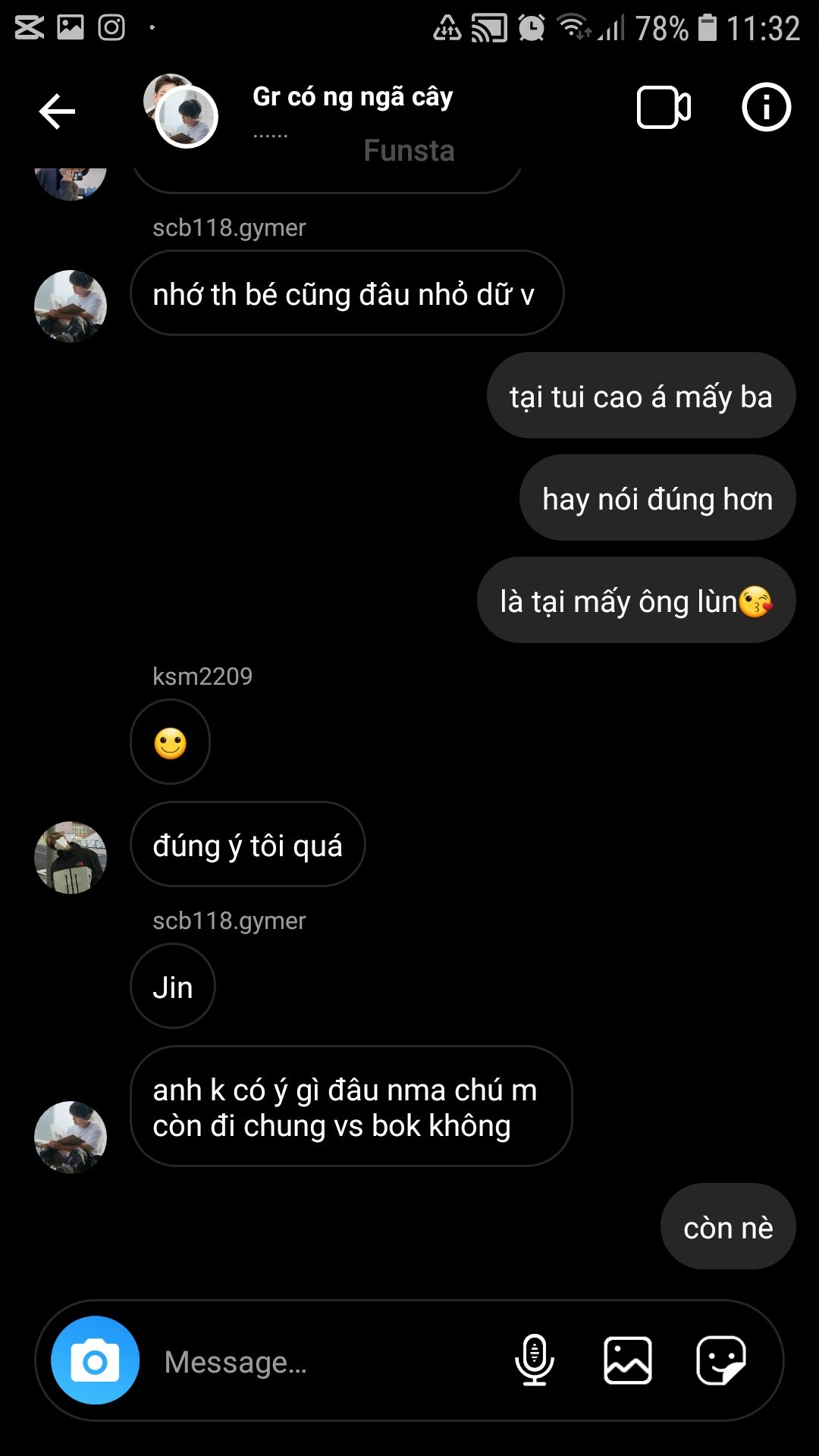The image size is (819, 1456).
Task: Start a video call in this group
Action: (664, 108)
